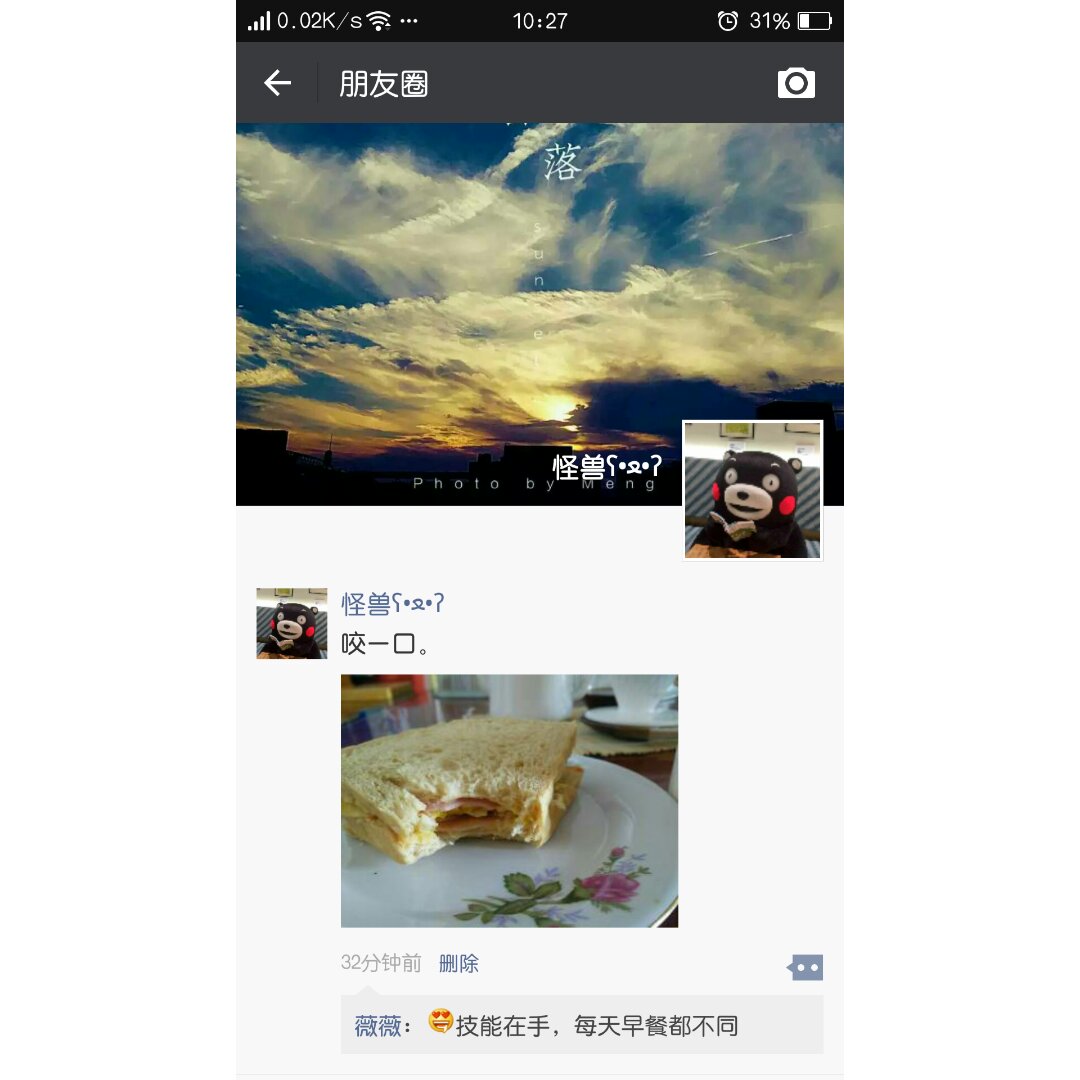The height and width of the screenshot is (1080, 1080).
Task: View the sandwich photo in full
Action: point(509,800)
